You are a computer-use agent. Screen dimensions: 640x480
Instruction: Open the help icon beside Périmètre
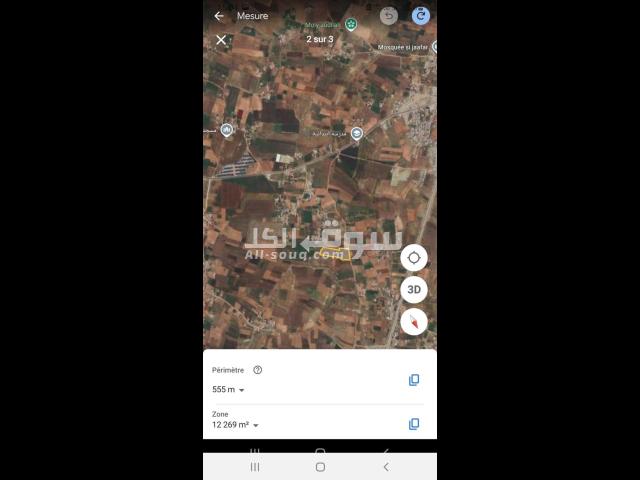coord(257,370)
